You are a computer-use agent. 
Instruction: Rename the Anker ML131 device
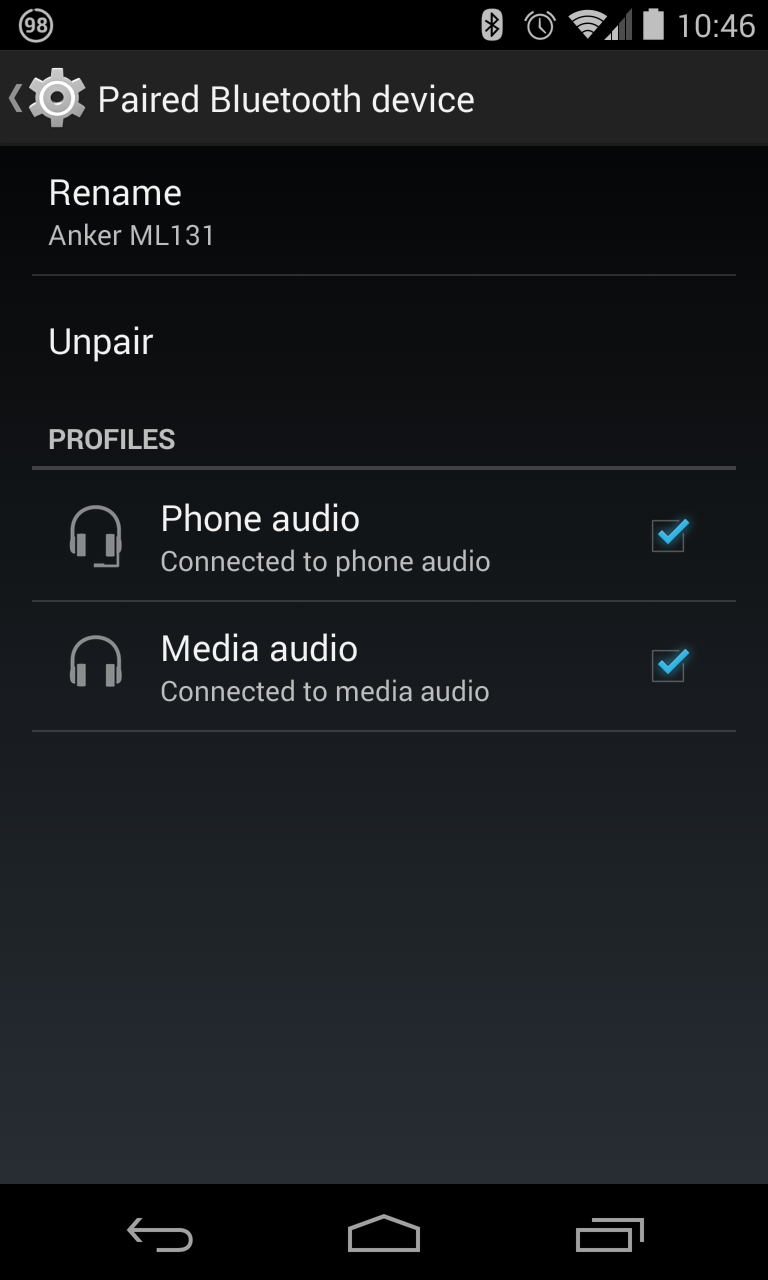click(383, 212)
